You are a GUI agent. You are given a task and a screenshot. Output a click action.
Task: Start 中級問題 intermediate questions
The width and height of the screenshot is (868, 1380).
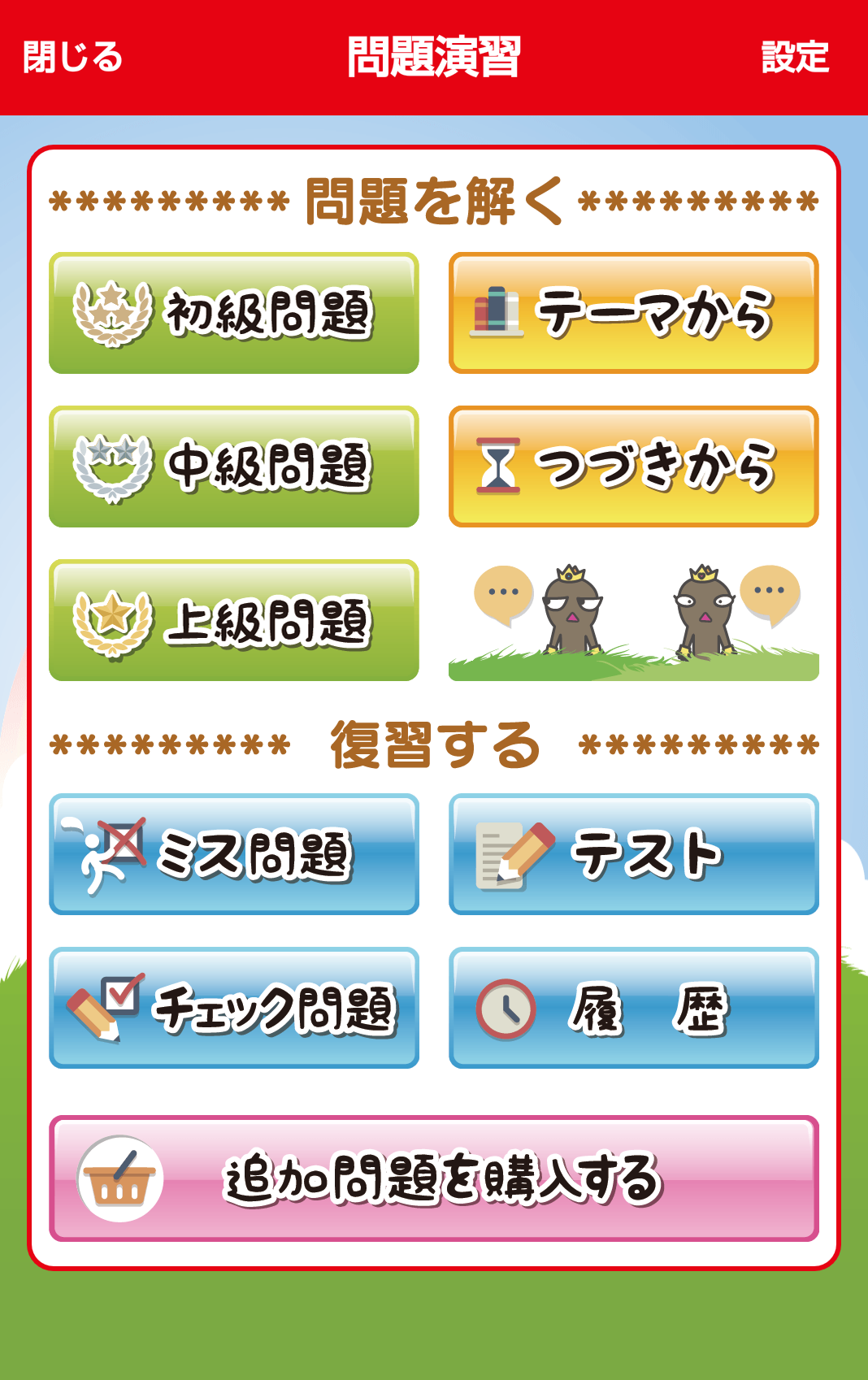click(x=234, y=467)
